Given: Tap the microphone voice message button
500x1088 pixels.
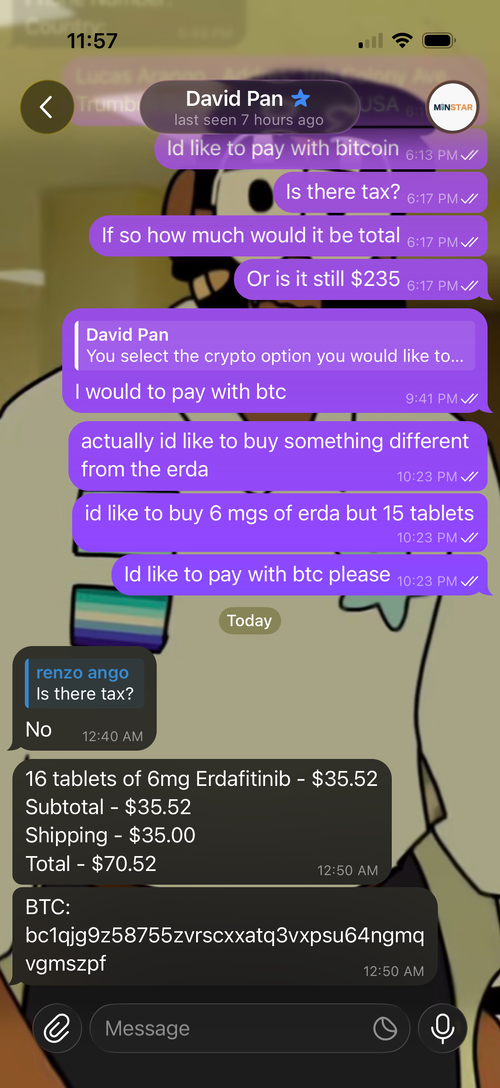Looking at the screenshot, I should 442,1029.
